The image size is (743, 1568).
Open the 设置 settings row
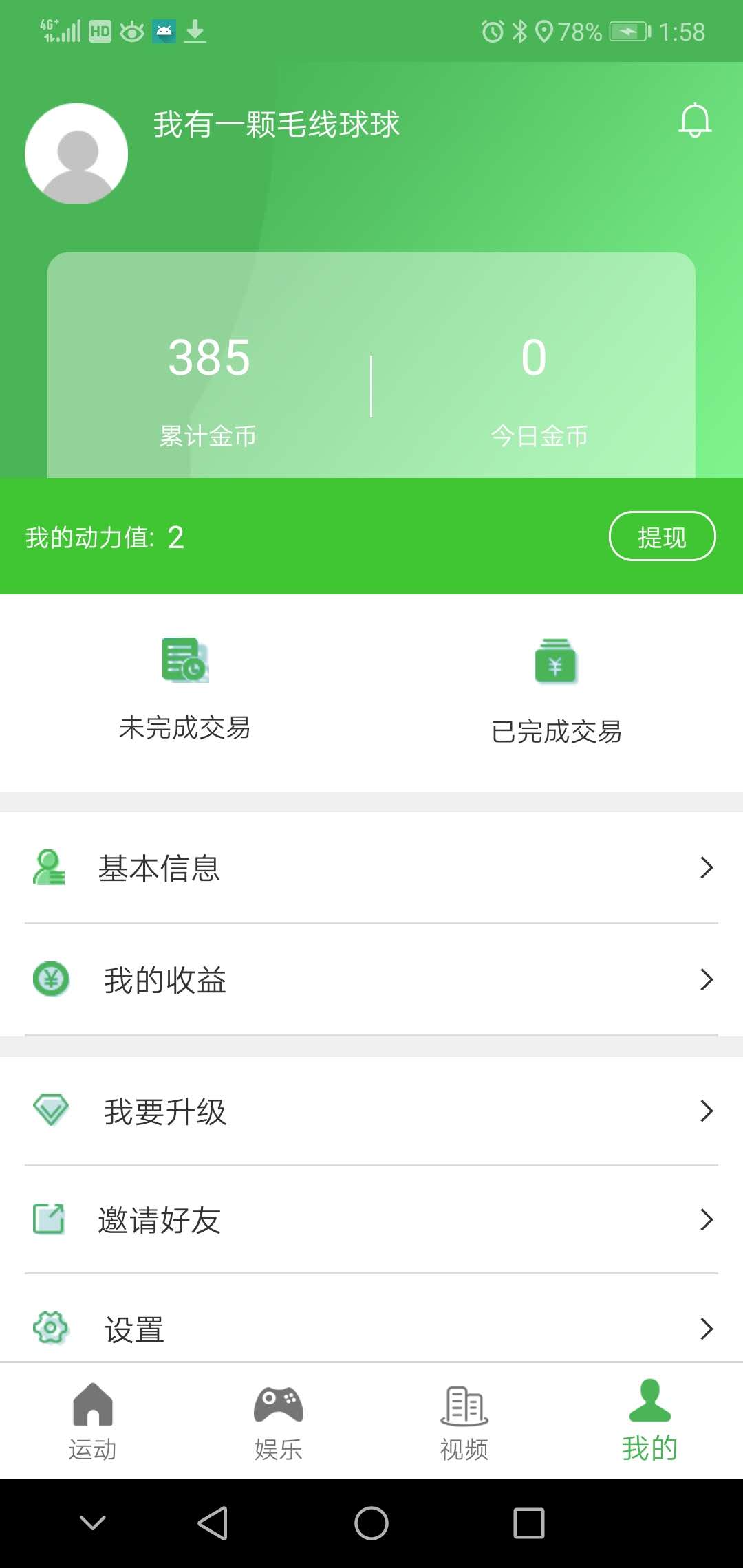pos(371,1329)
